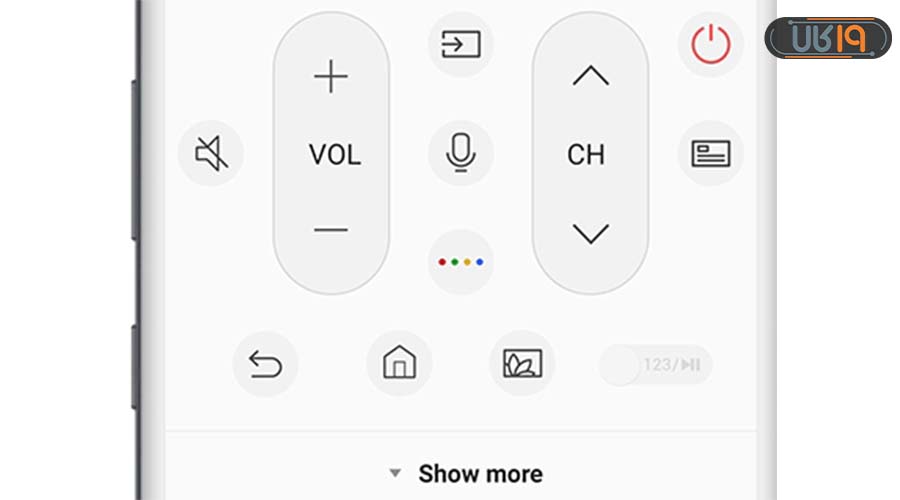Screen dimensions: 900x500
Task: Launch ambient mode
Action: pyautogui.click(x=522, y=363)
